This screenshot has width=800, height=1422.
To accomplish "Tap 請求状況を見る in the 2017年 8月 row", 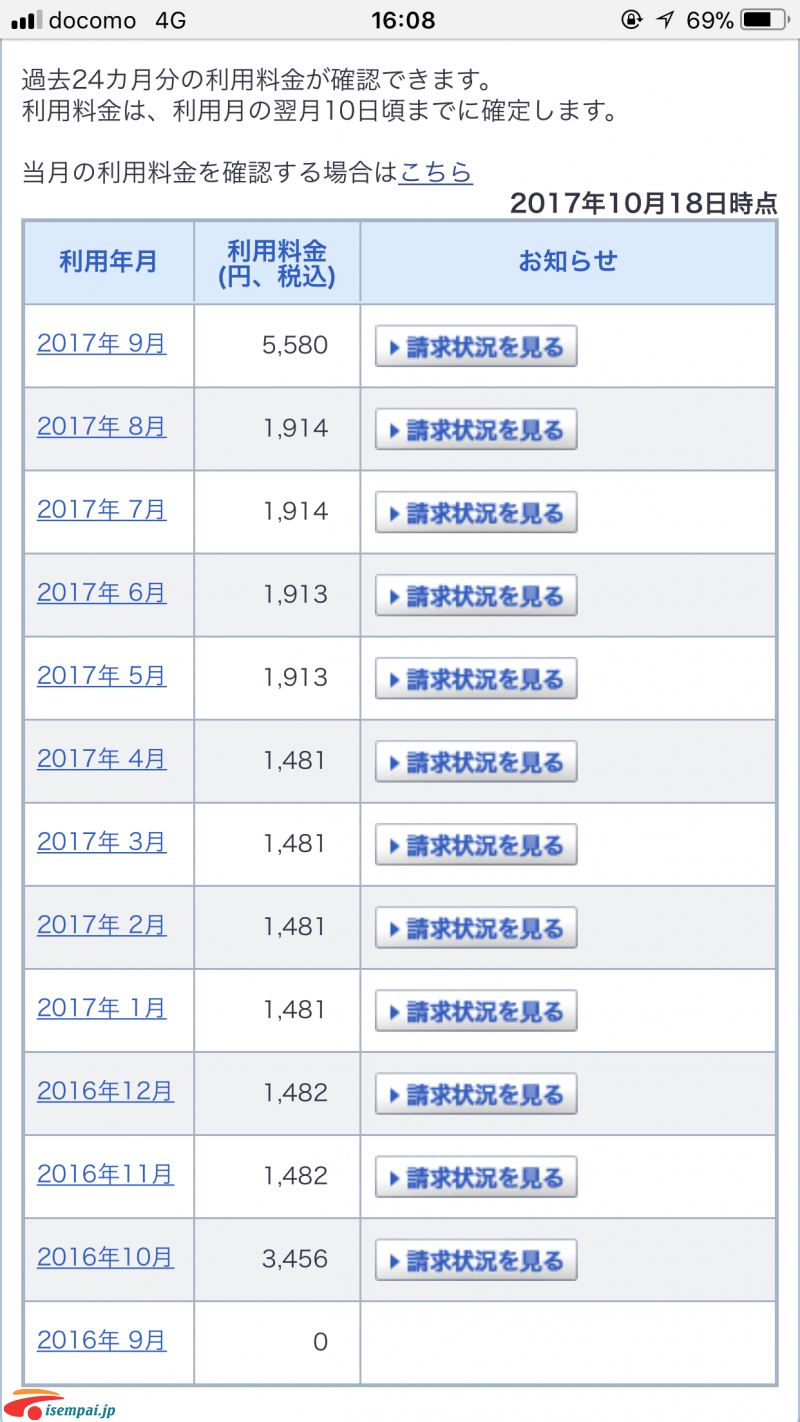I will [x=476, y=429].
